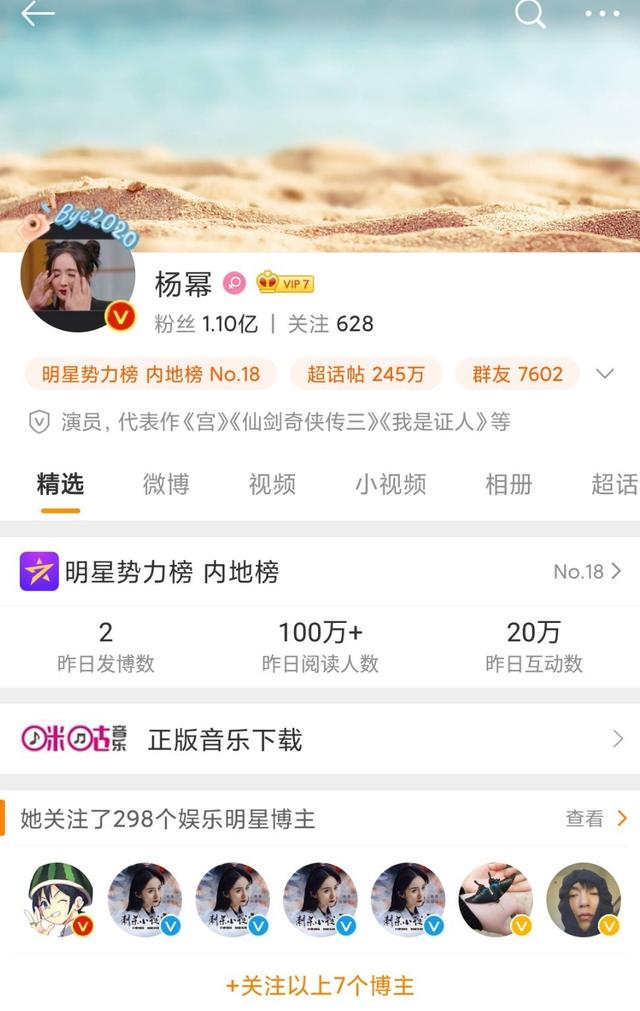Open search from the top bar
This screenshot has width=640, height=1011.
tap(530, 14)
